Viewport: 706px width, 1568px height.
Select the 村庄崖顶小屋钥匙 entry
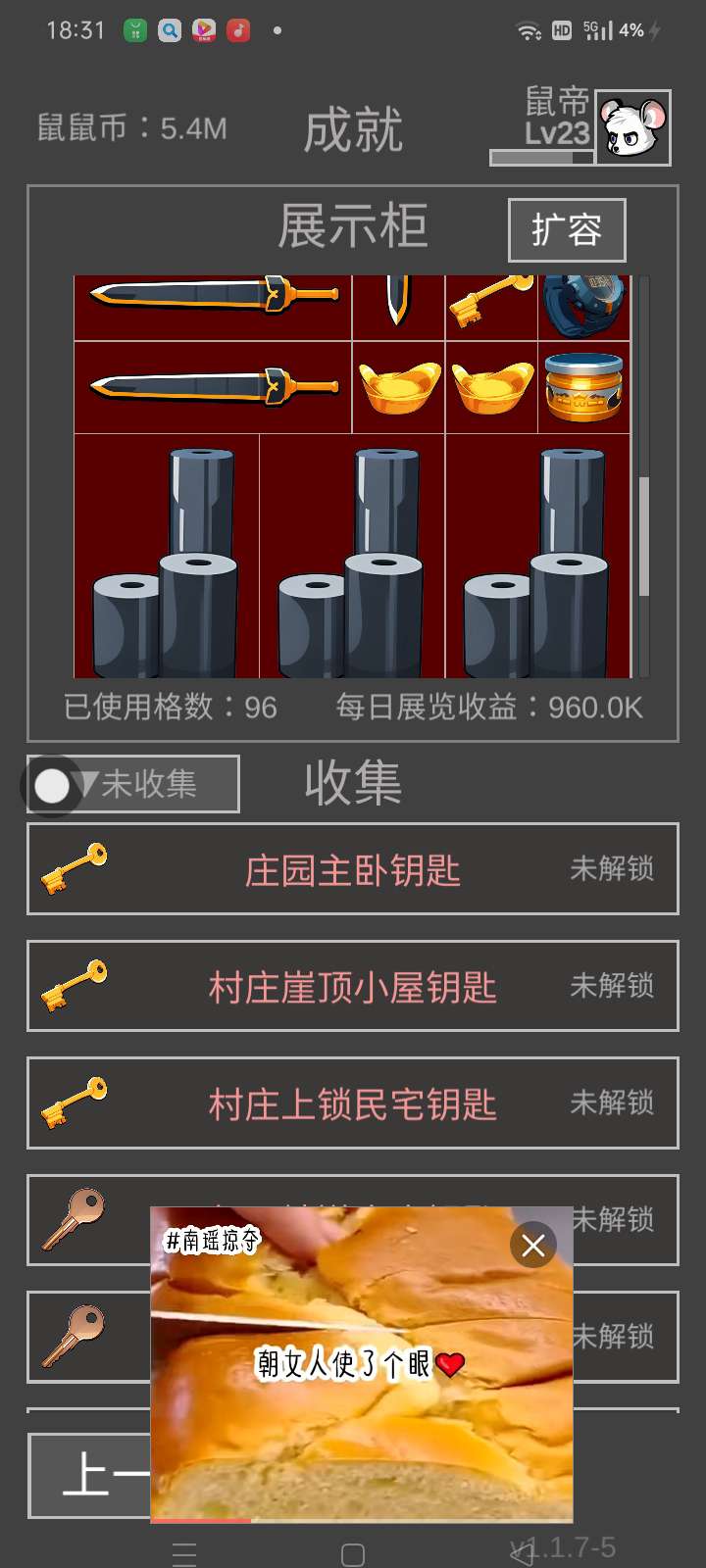coord(352,986)
